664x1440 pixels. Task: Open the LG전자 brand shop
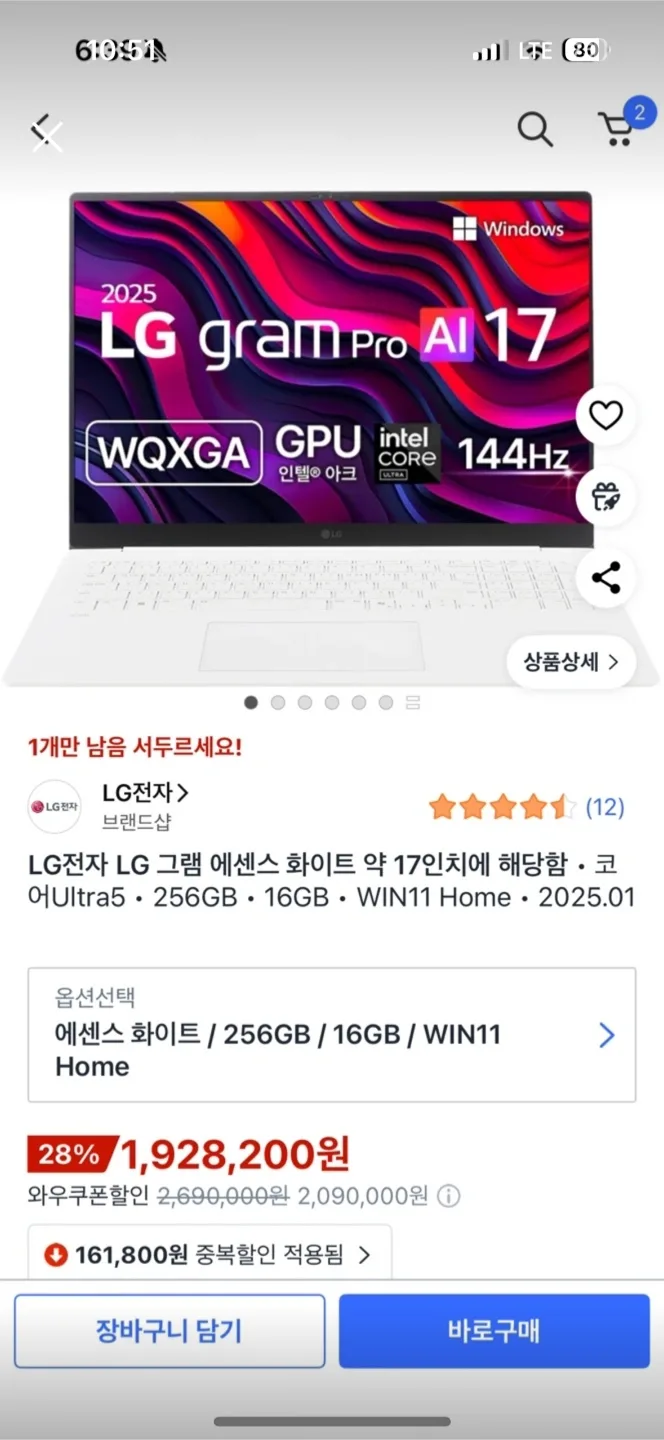pyautogui.click(x=145, y=794)
